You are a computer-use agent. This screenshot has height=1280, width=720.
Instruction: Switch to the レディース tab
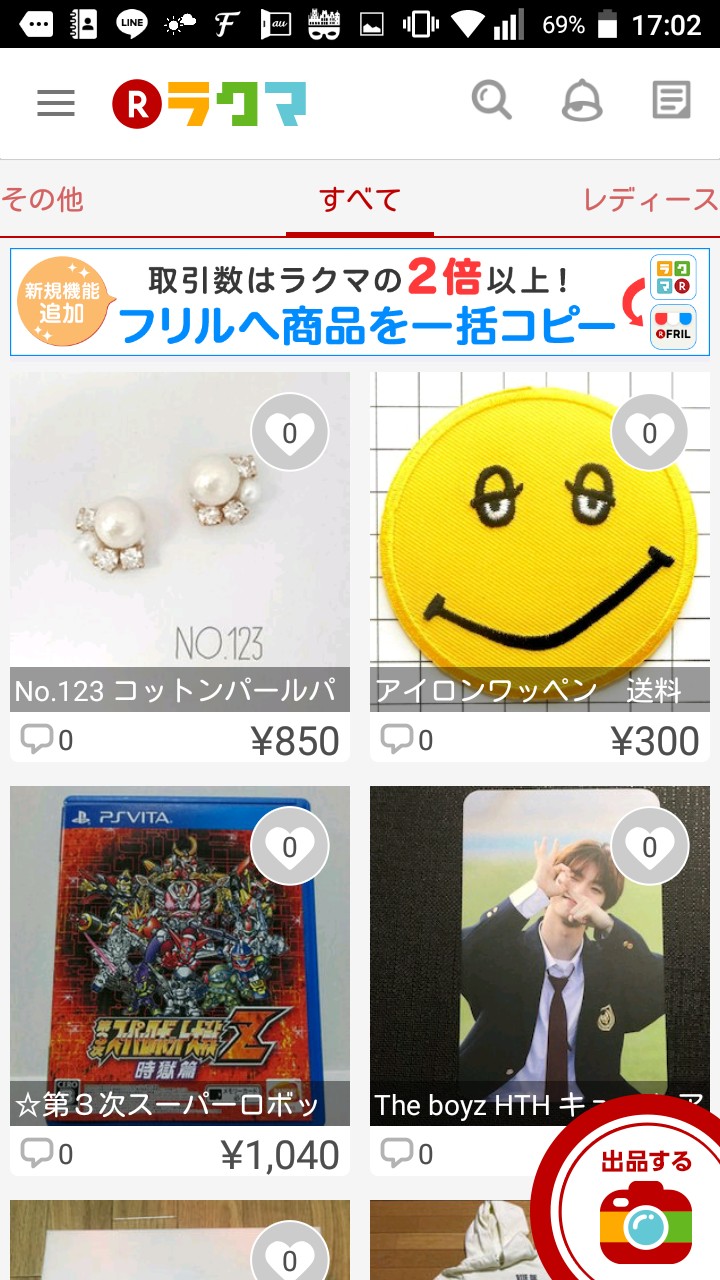[650, 199]
